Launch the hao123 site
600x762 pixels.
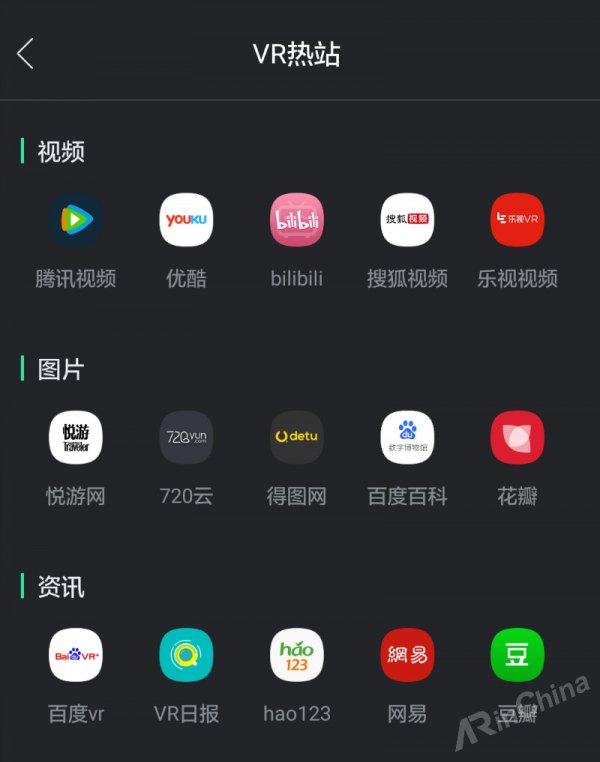[x=297, y=655]
